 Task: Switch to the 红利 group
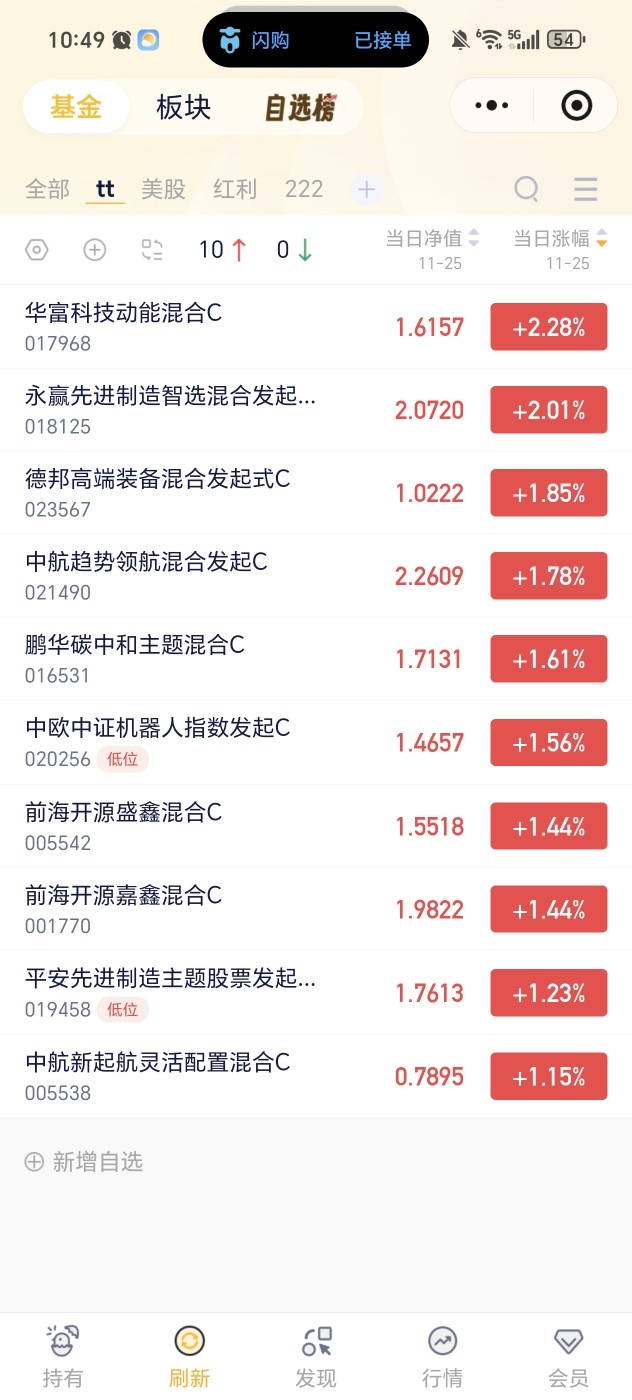(x=235, y=189)
